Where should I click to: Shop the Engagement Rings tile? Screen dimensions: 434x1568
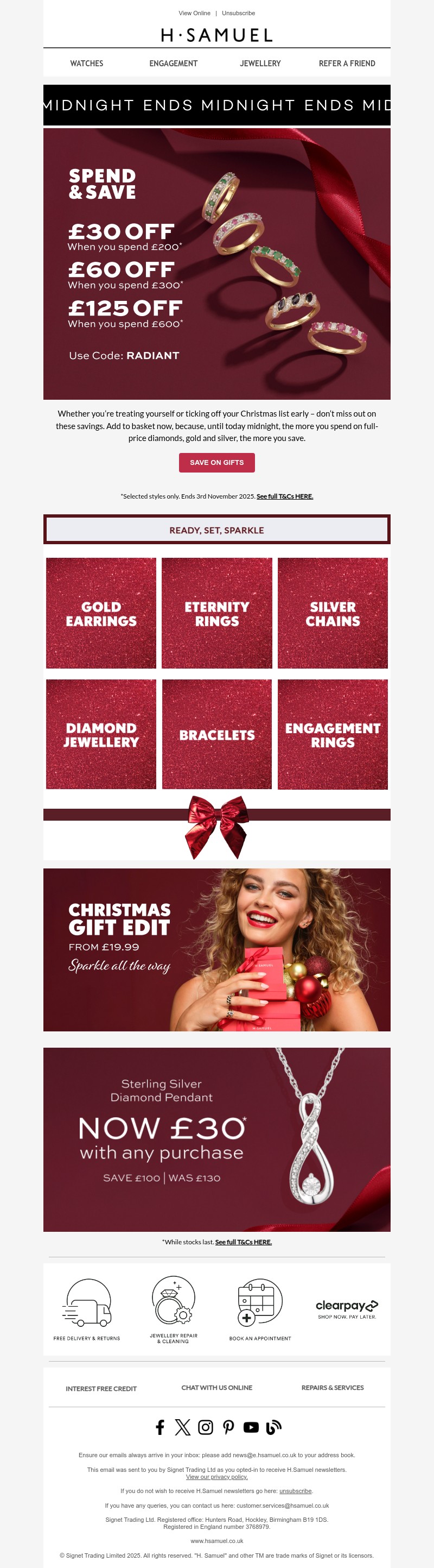[333, 734]
